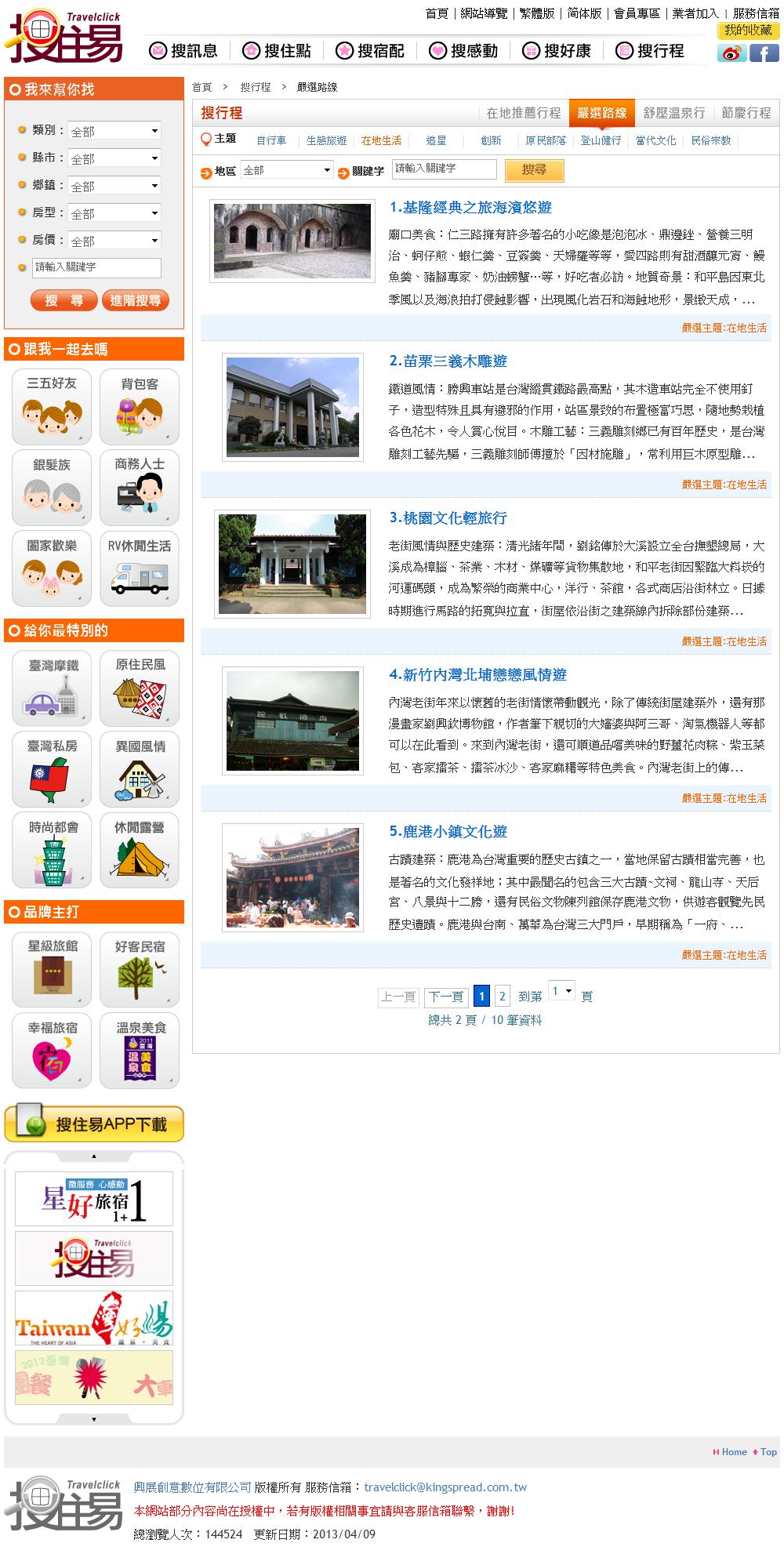
Task: Expand the 縣市 dropdown in the sidebar
Action: [114, 158]
